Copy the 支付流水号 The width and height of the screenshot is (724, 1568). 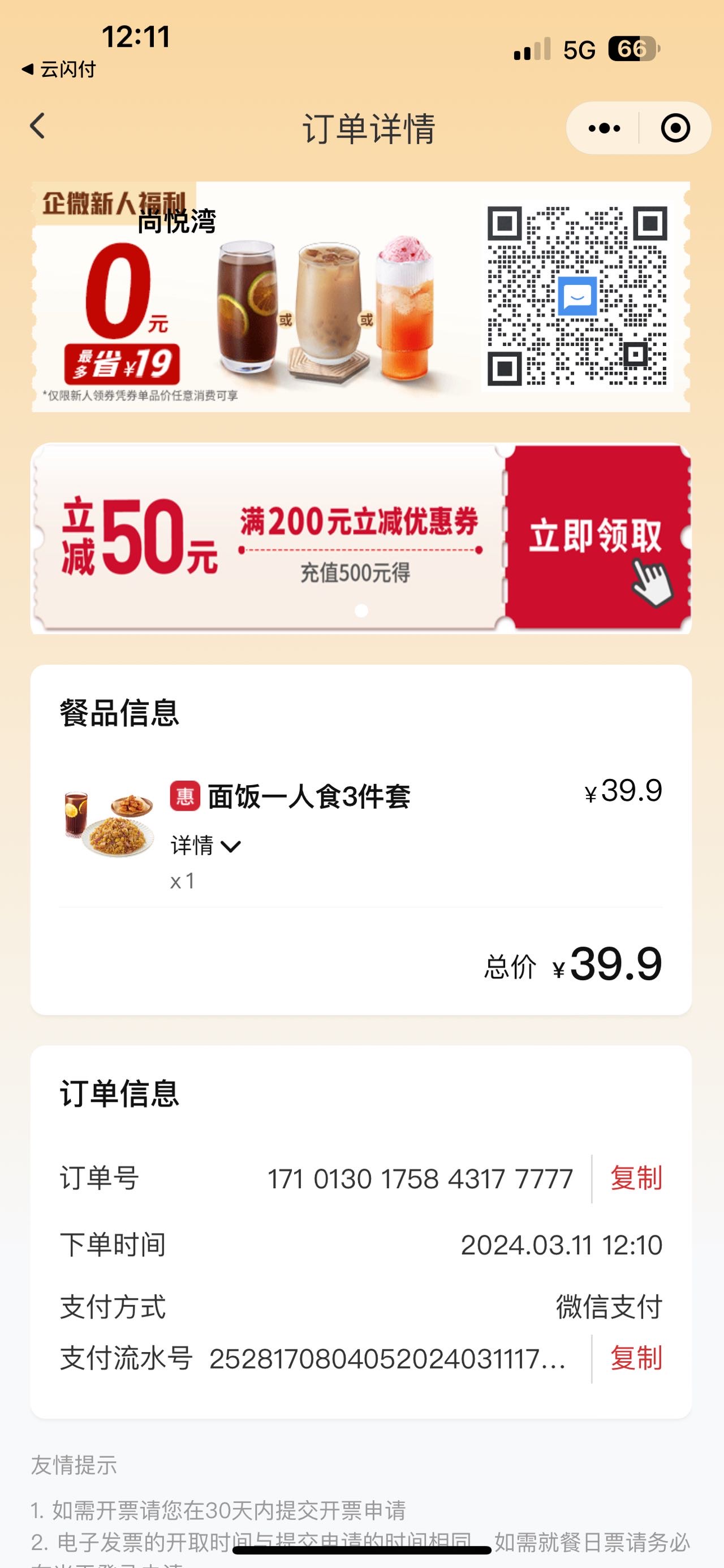pos(636,1358)
